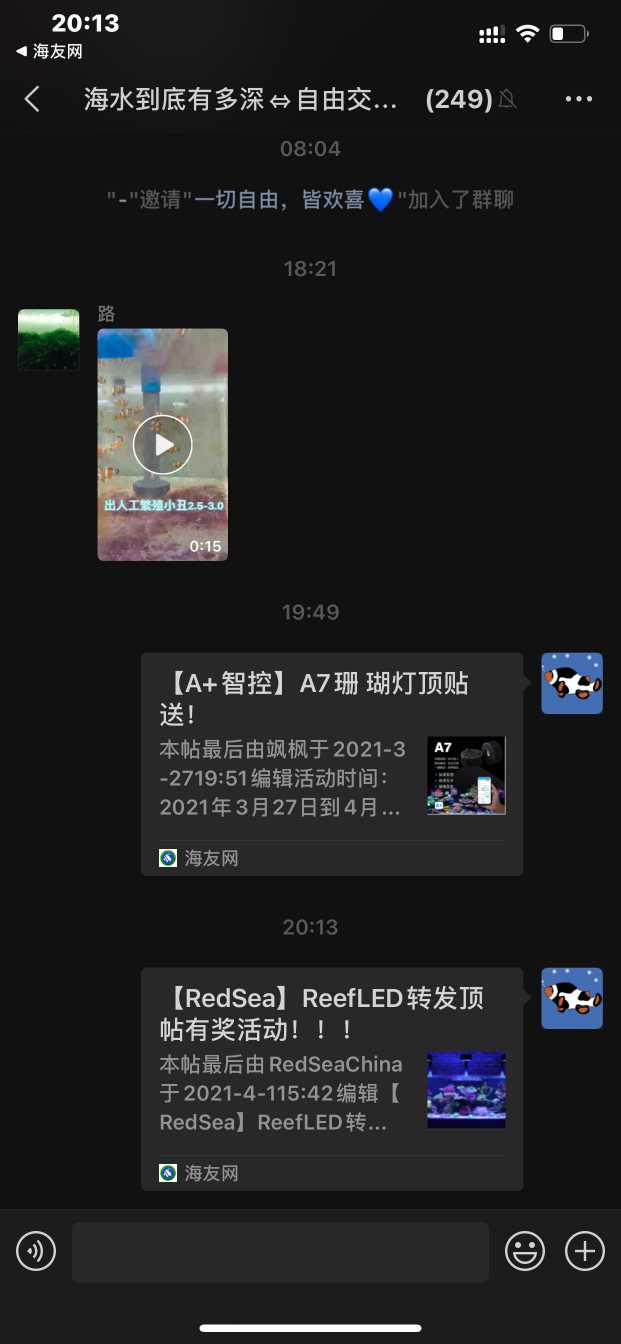The width and height of the screenshot is (621, 1344).
Task: Open the emoji sticker panel
Action: click(525, 1251)
